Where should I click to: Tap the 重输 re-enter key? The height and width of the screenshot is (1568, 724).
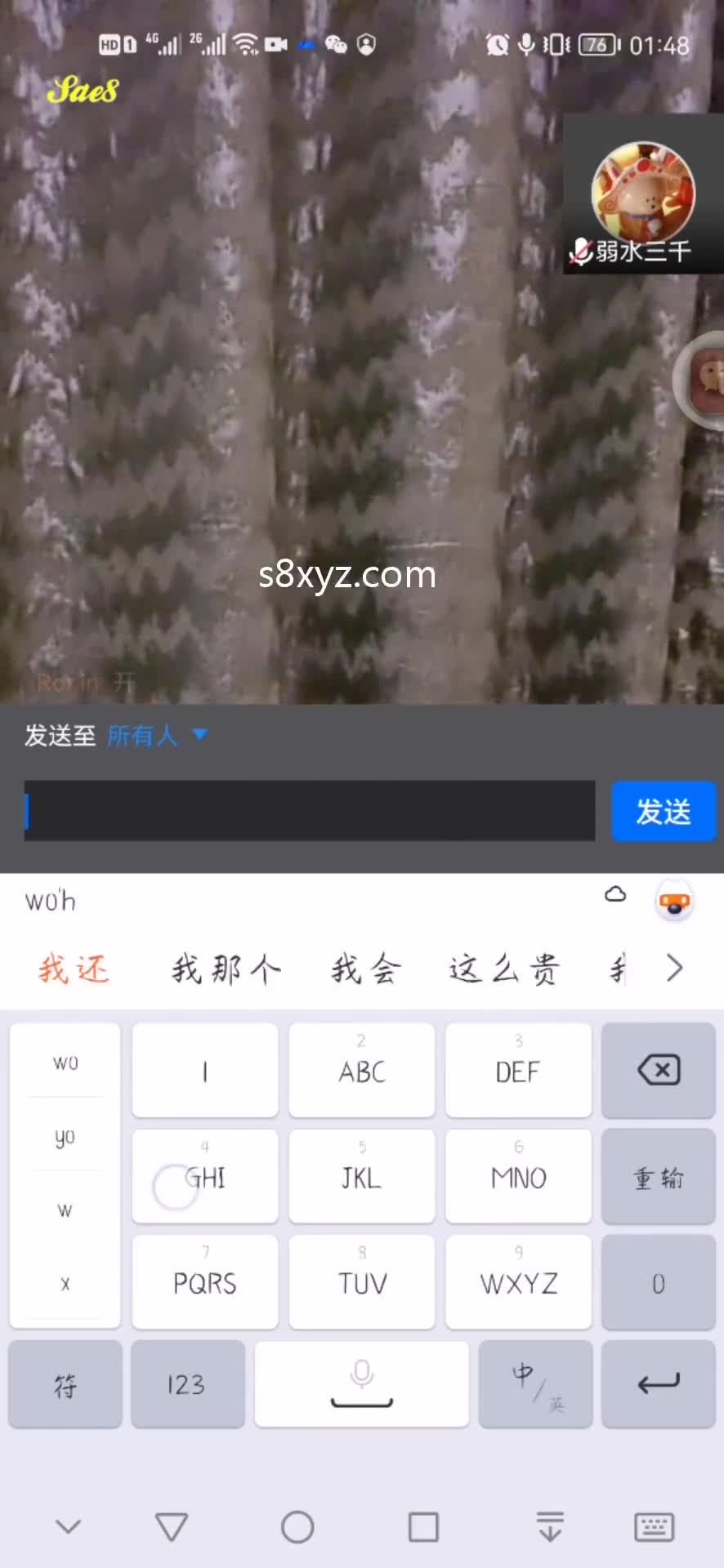(x=658, y=1177)
